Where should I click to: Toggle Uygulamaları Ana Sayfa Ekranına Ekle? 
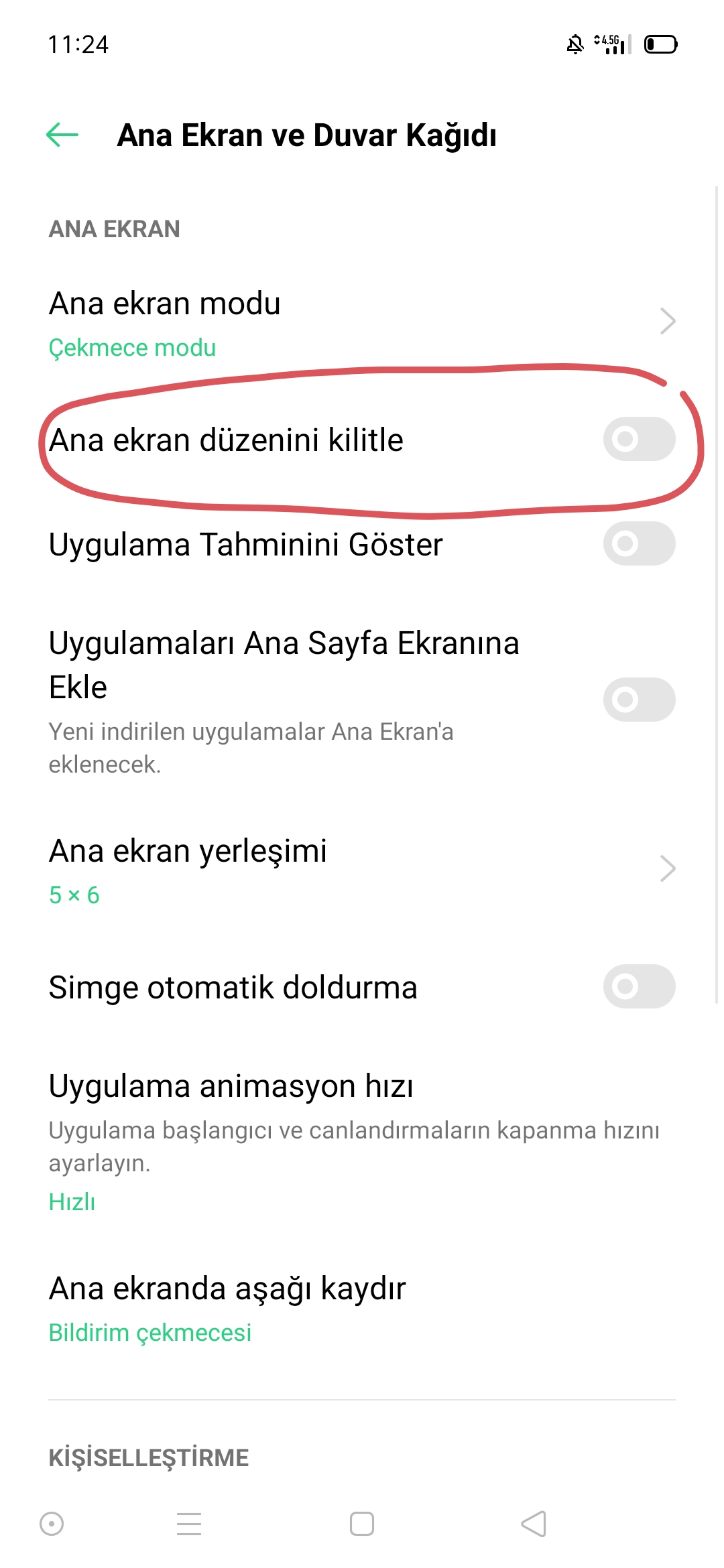639,700
